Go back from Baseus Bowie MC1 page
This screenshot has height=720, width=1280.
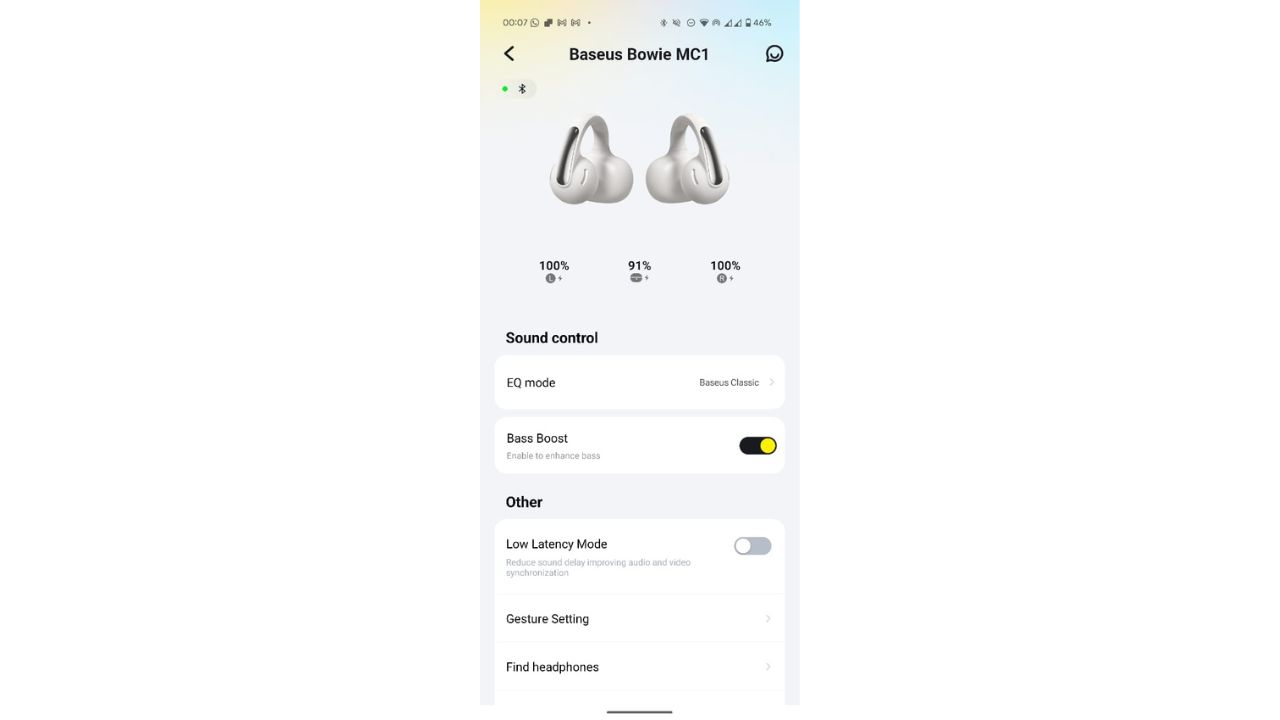509,54
